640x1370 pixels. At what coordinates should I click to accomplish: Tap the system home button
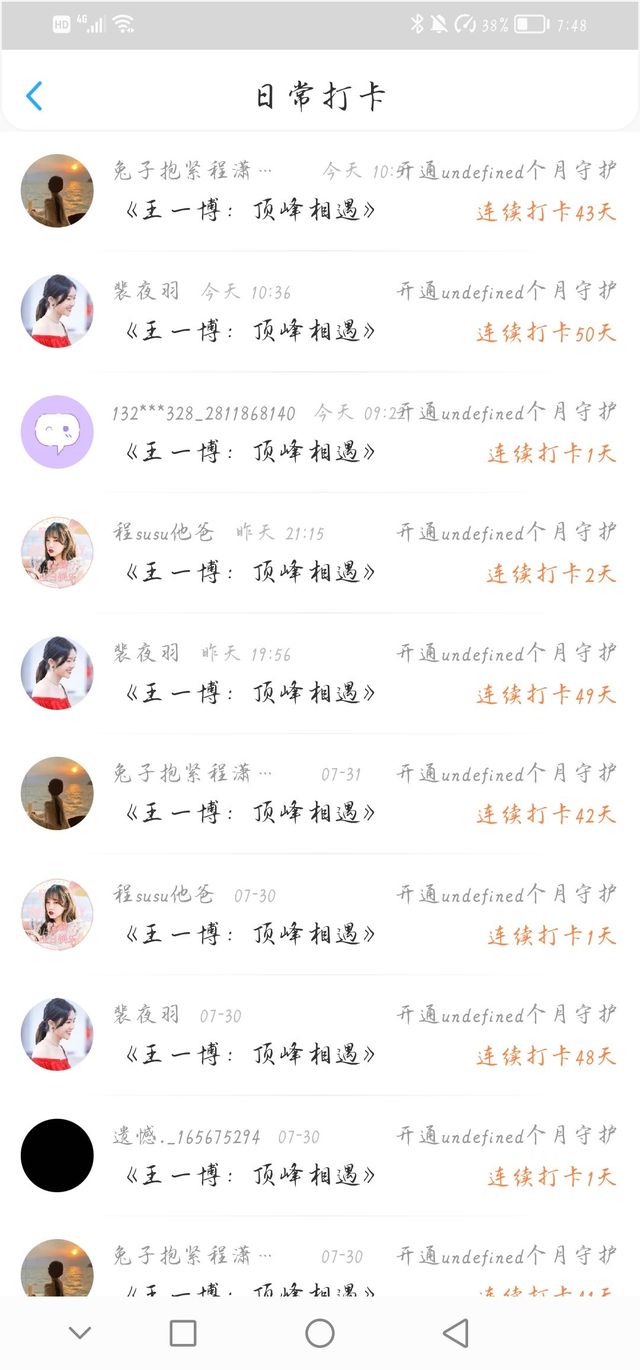320,1333
